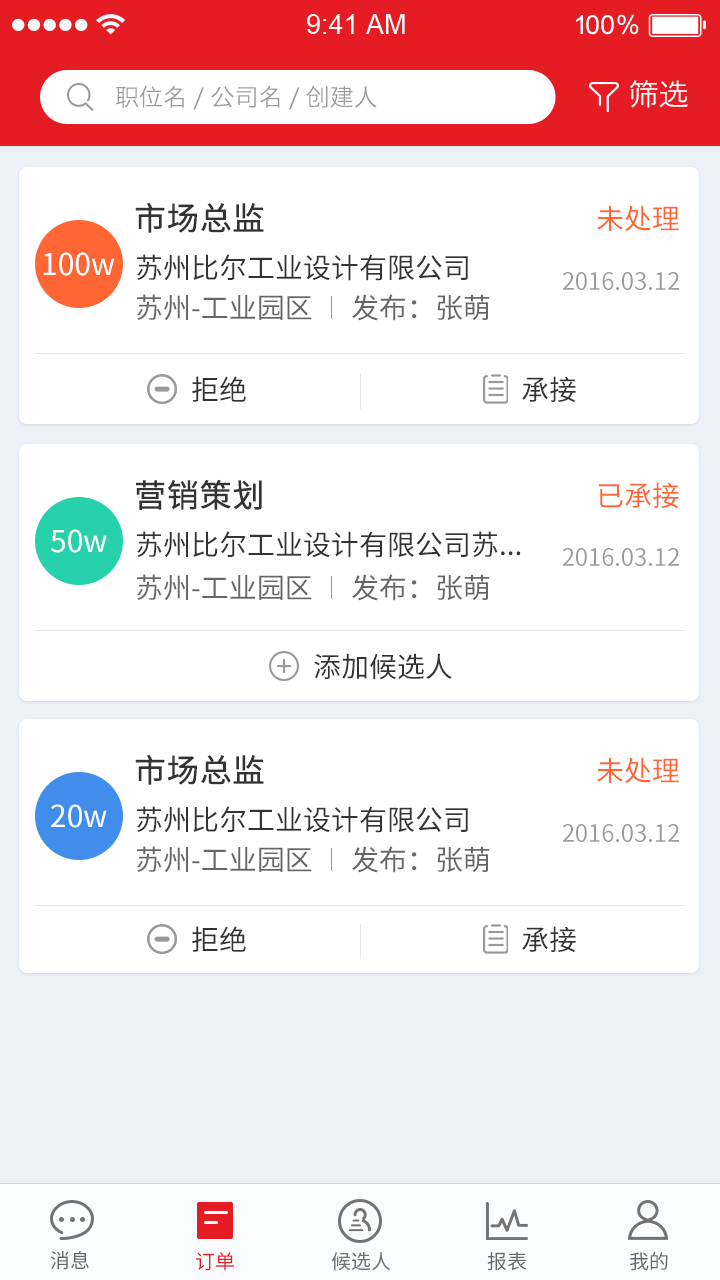Open the 报表 tab
720x1280 pixels.
(506, 1234)
